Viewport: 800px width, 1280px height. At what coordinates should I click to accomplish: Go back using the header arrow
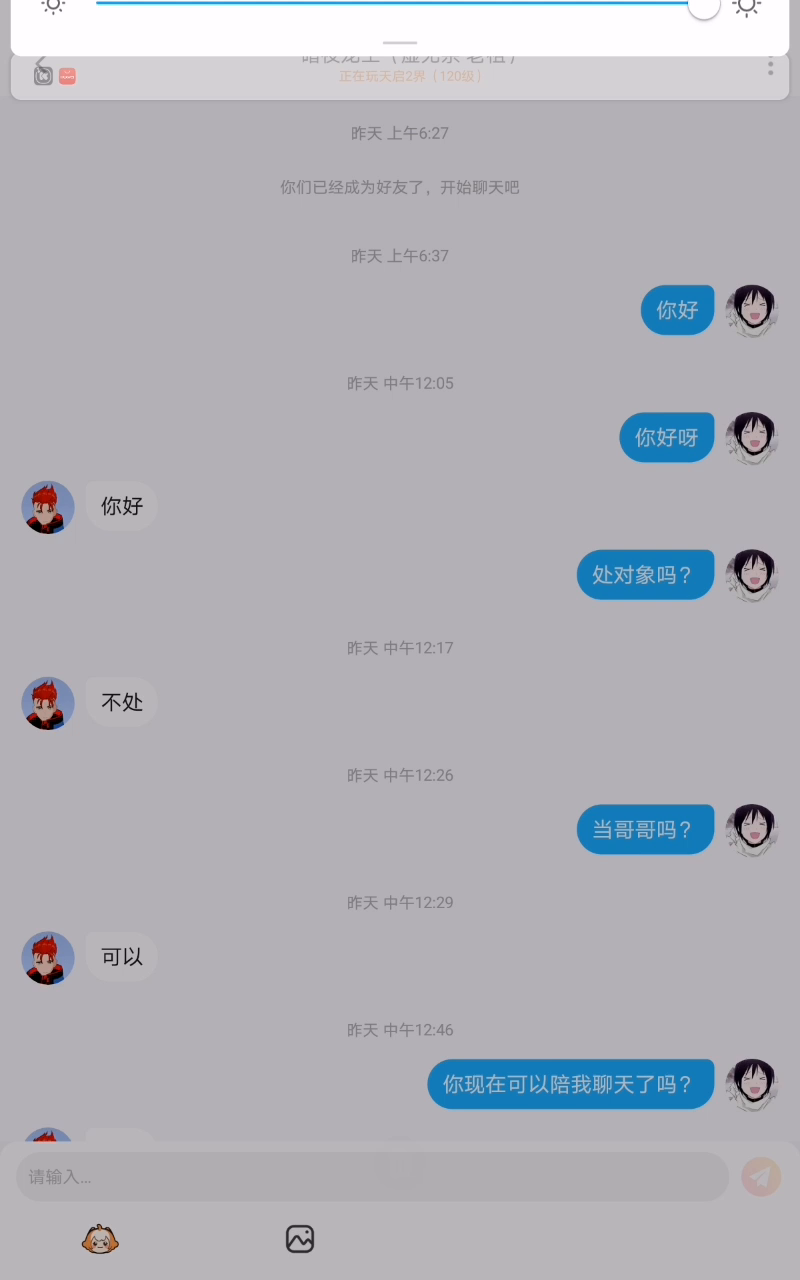pos(41,65)
